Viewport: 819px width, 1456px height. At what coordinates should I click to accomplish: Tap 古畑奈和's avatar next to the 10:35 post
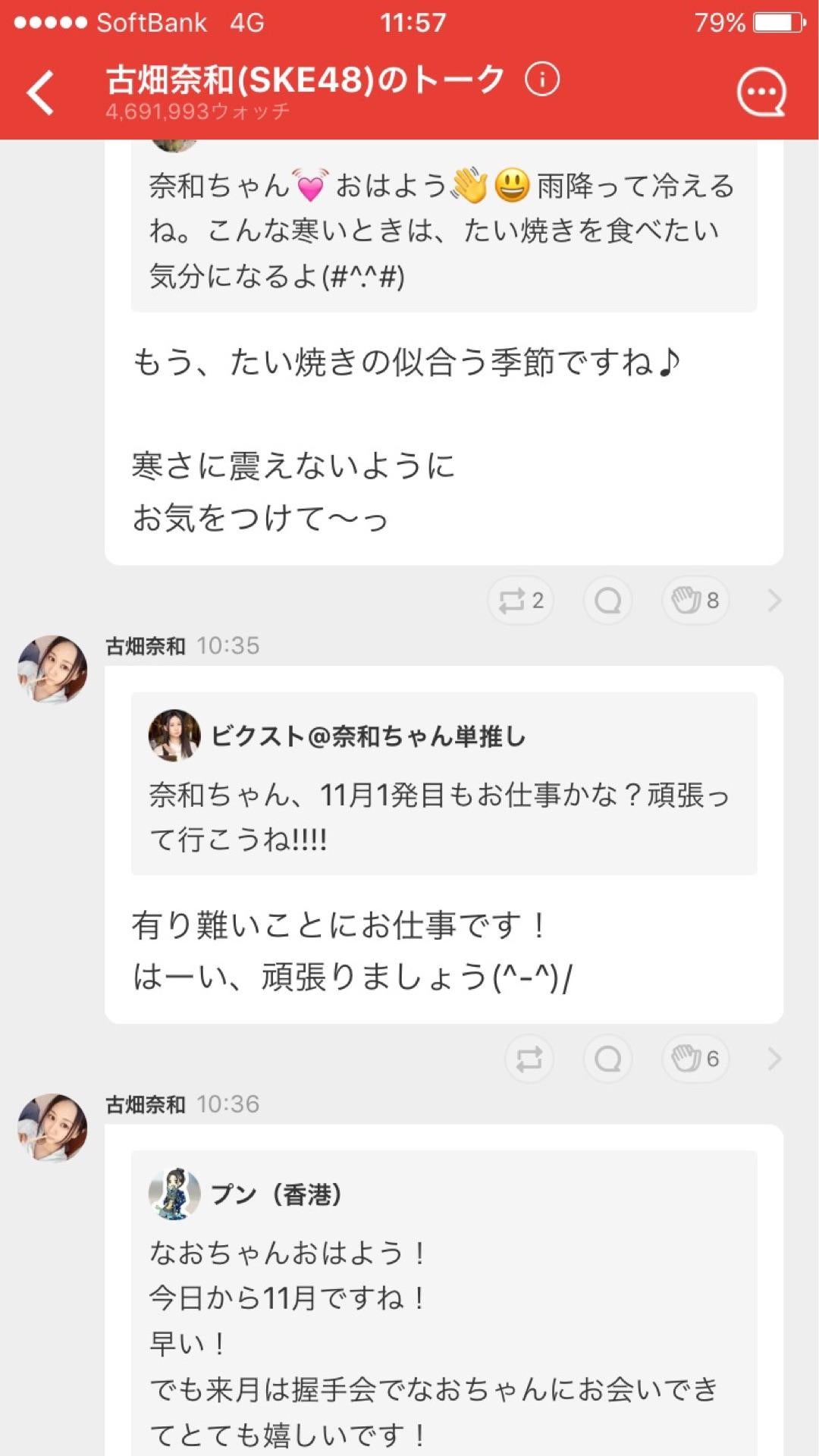coord(52,670)
